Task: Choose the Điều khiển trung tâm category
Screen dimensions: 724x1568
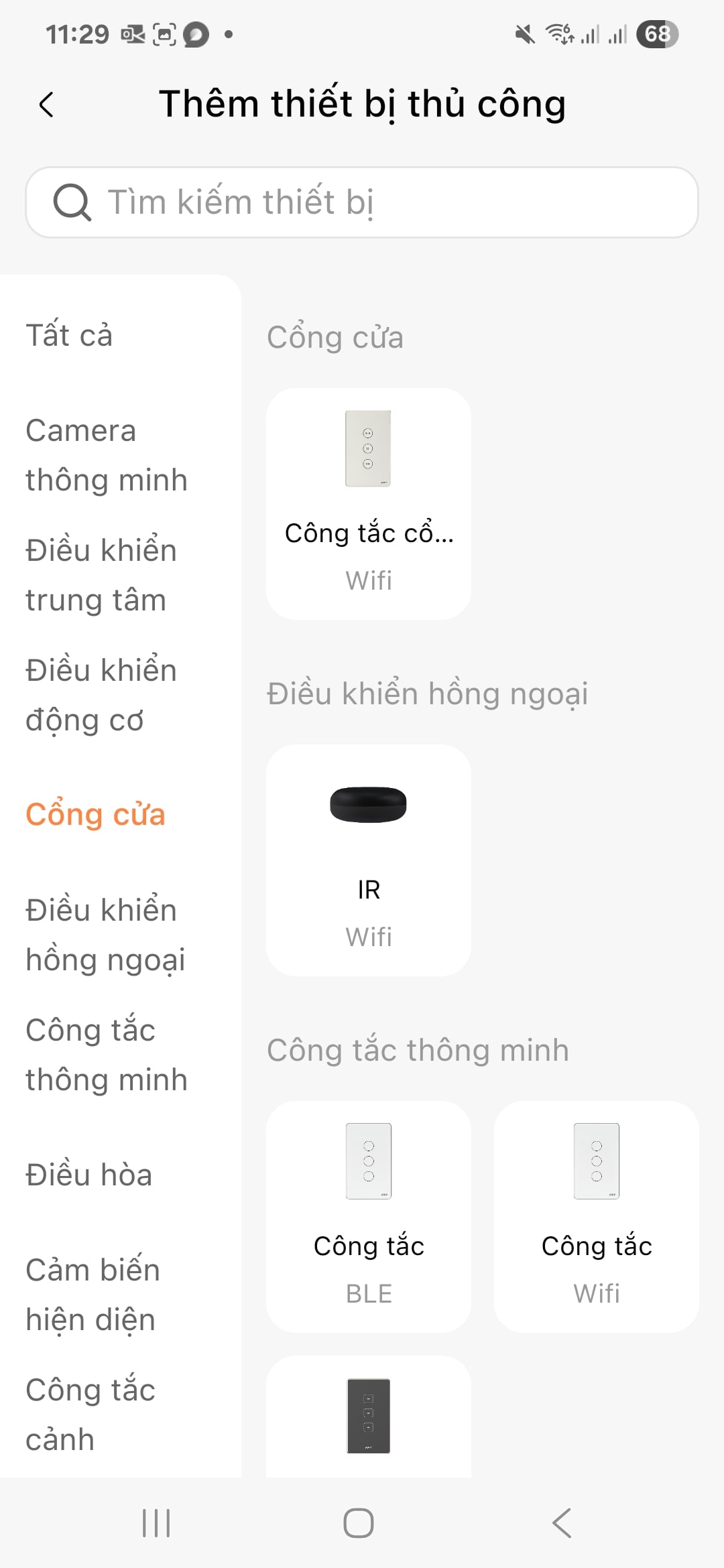Action: tap(101, 574)
